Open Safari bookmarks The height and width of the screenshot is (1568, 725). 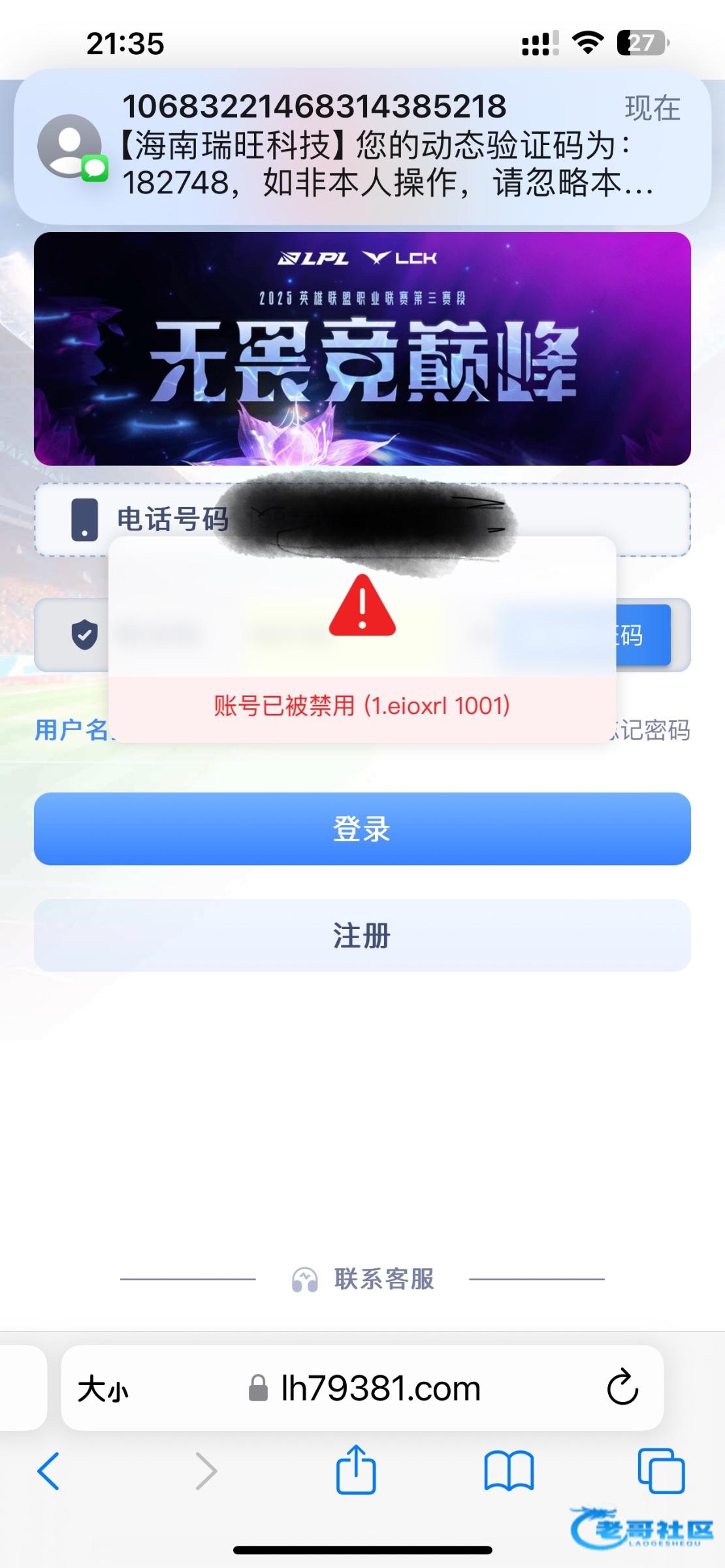509,1471
